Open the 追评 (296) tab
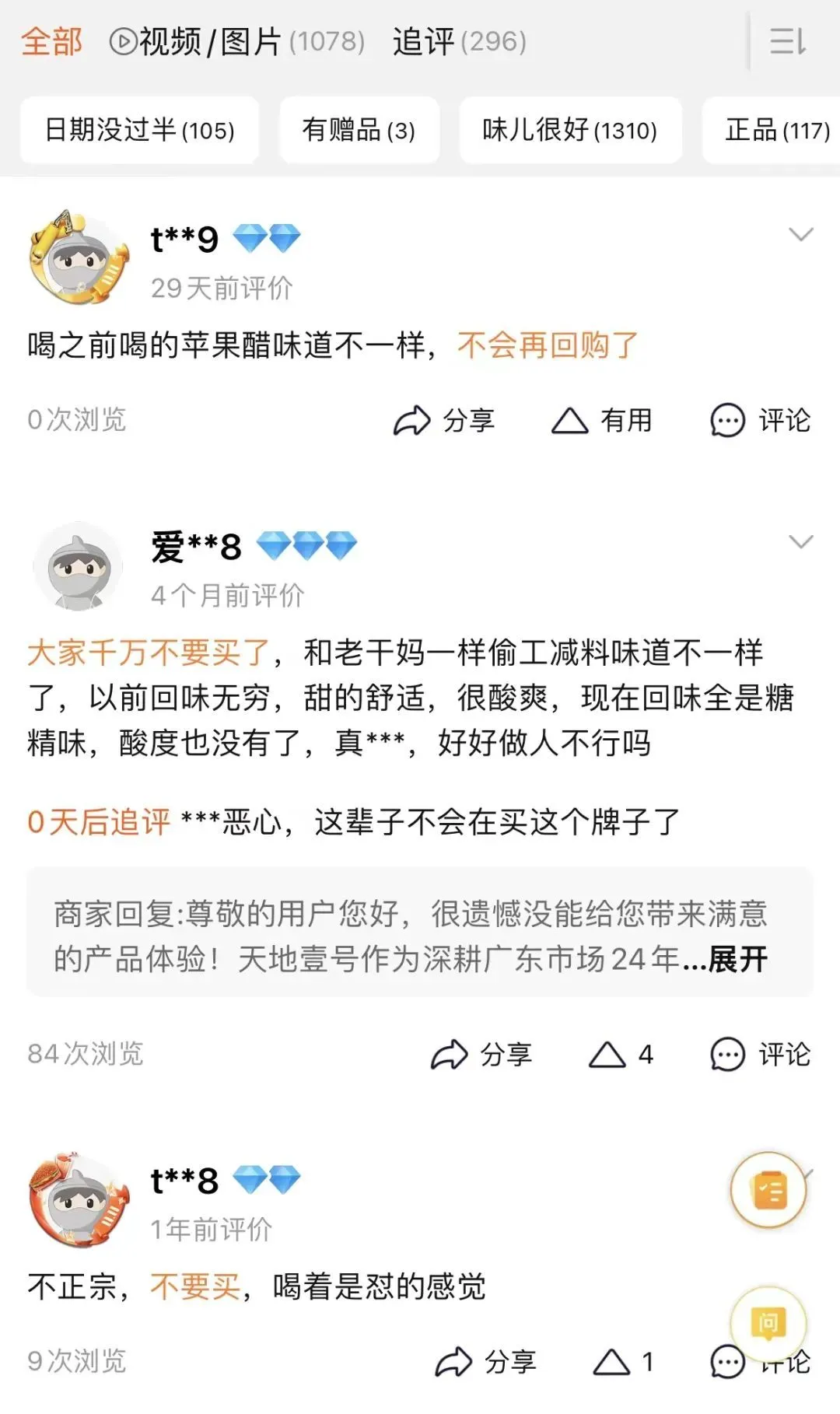The height and width of the screenshot is (1414, 840). (x=459, y=41)
